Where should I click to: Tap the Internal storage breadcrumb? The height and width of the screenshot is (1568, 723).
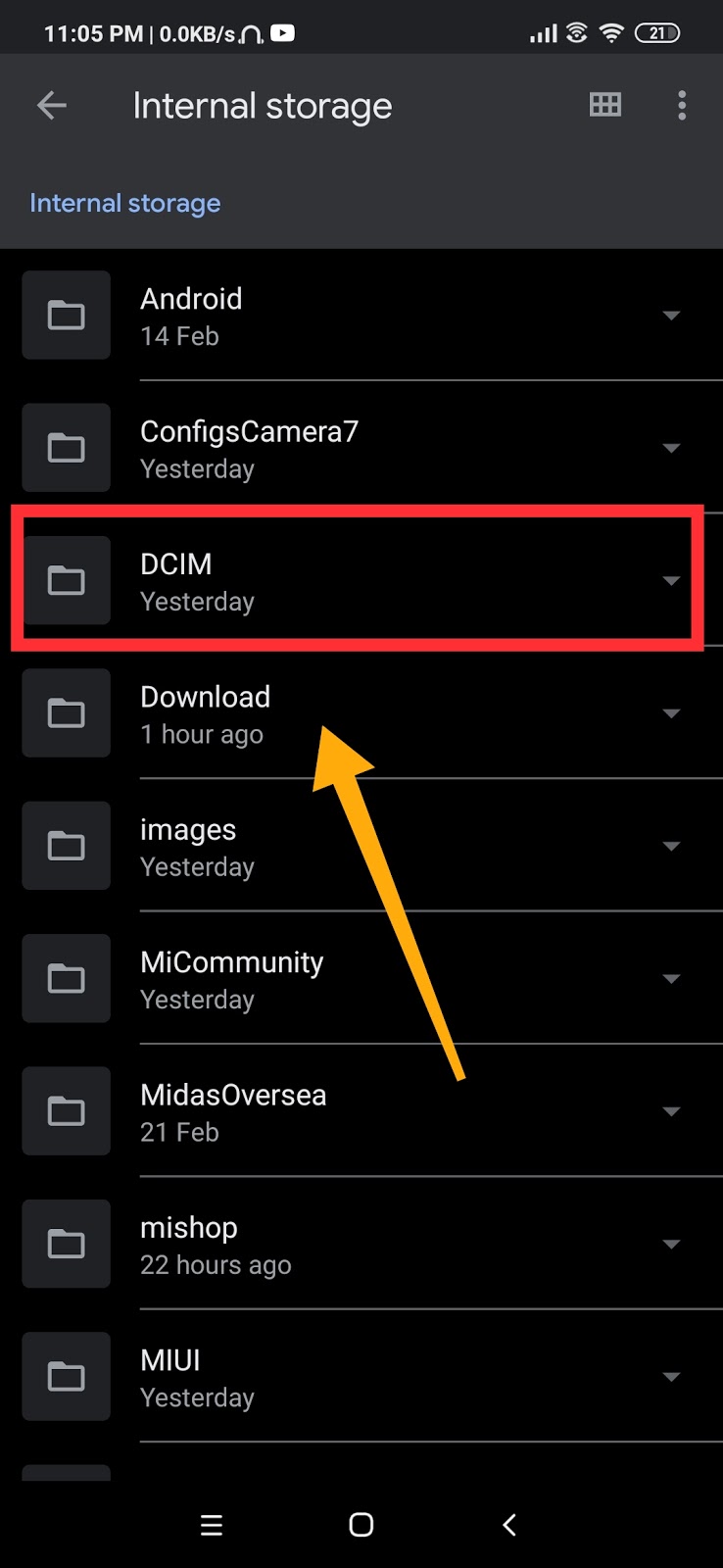(125, 203)
